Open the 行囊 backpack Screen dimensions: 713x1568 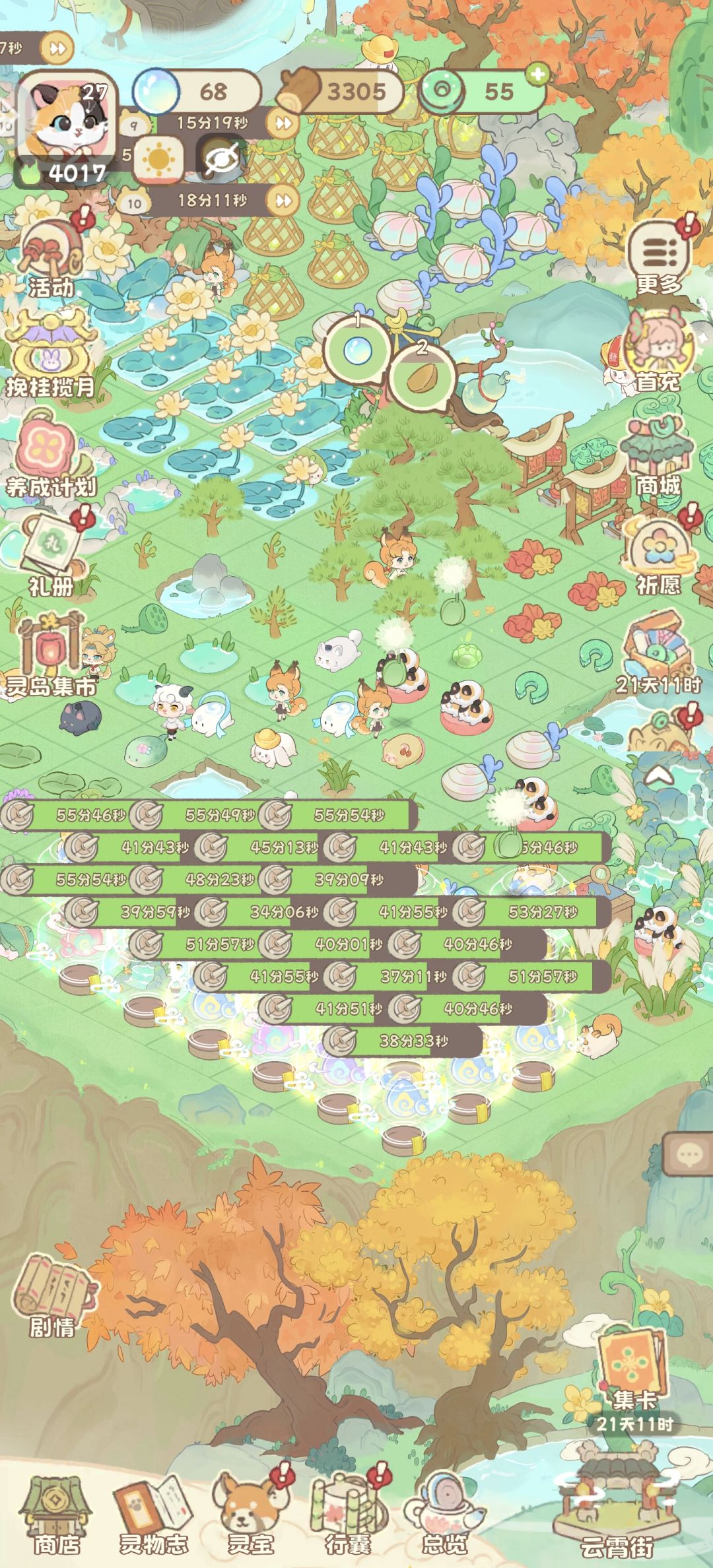tap(347, 1507)
